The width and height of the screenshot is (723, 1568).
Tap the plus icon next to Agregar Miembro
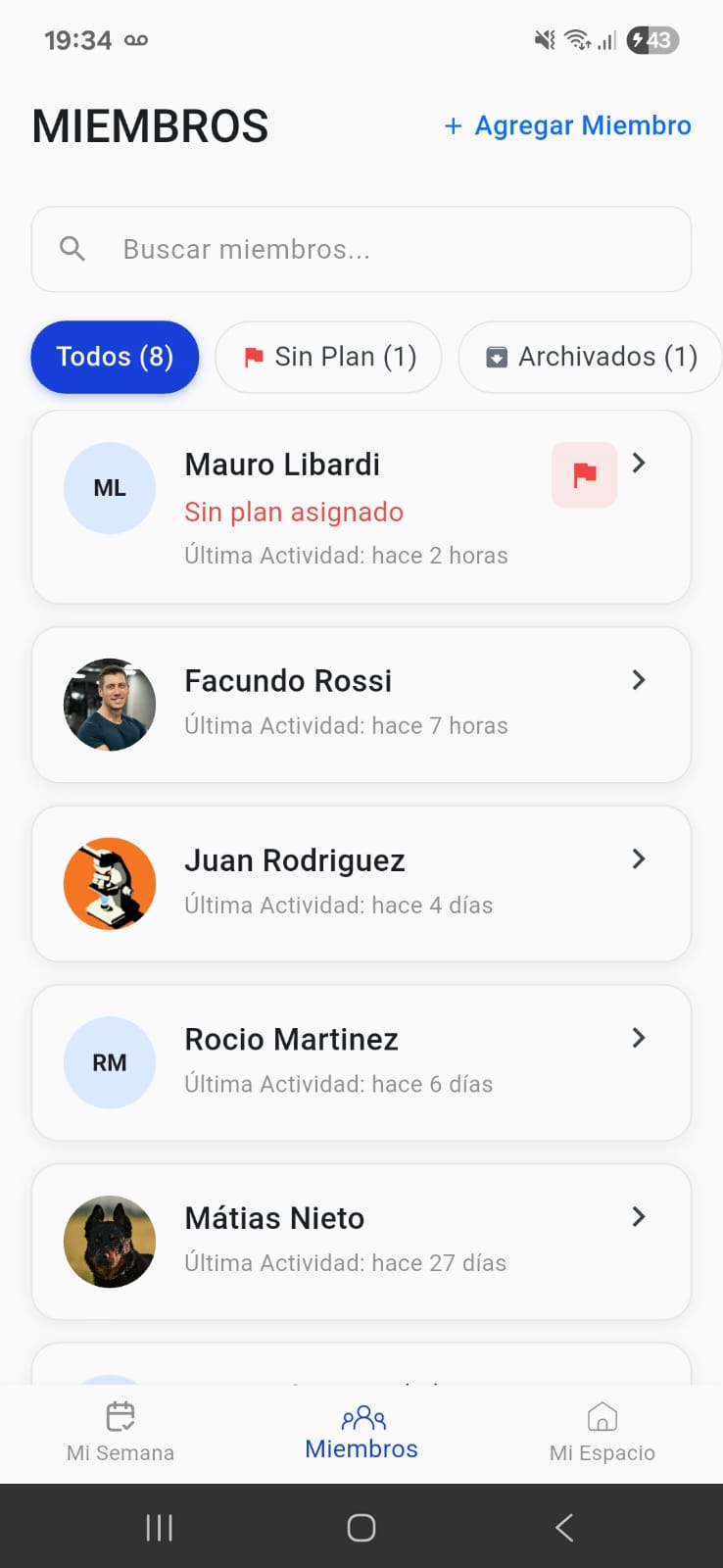pos(453,125)
